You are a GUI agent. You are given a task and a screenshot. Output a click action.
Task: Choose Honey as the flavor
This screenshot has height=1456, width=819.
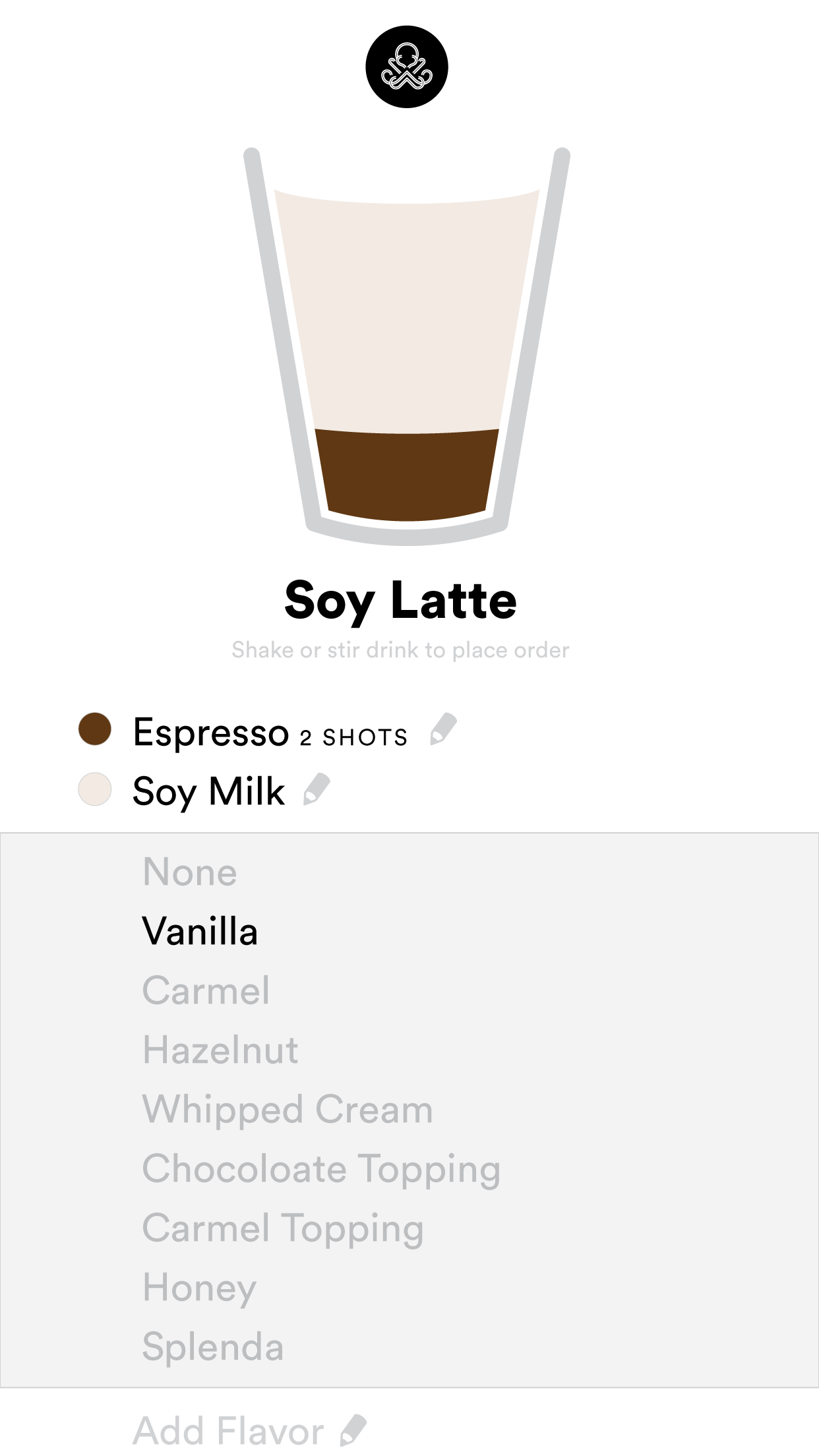[x=199, y=1288]
